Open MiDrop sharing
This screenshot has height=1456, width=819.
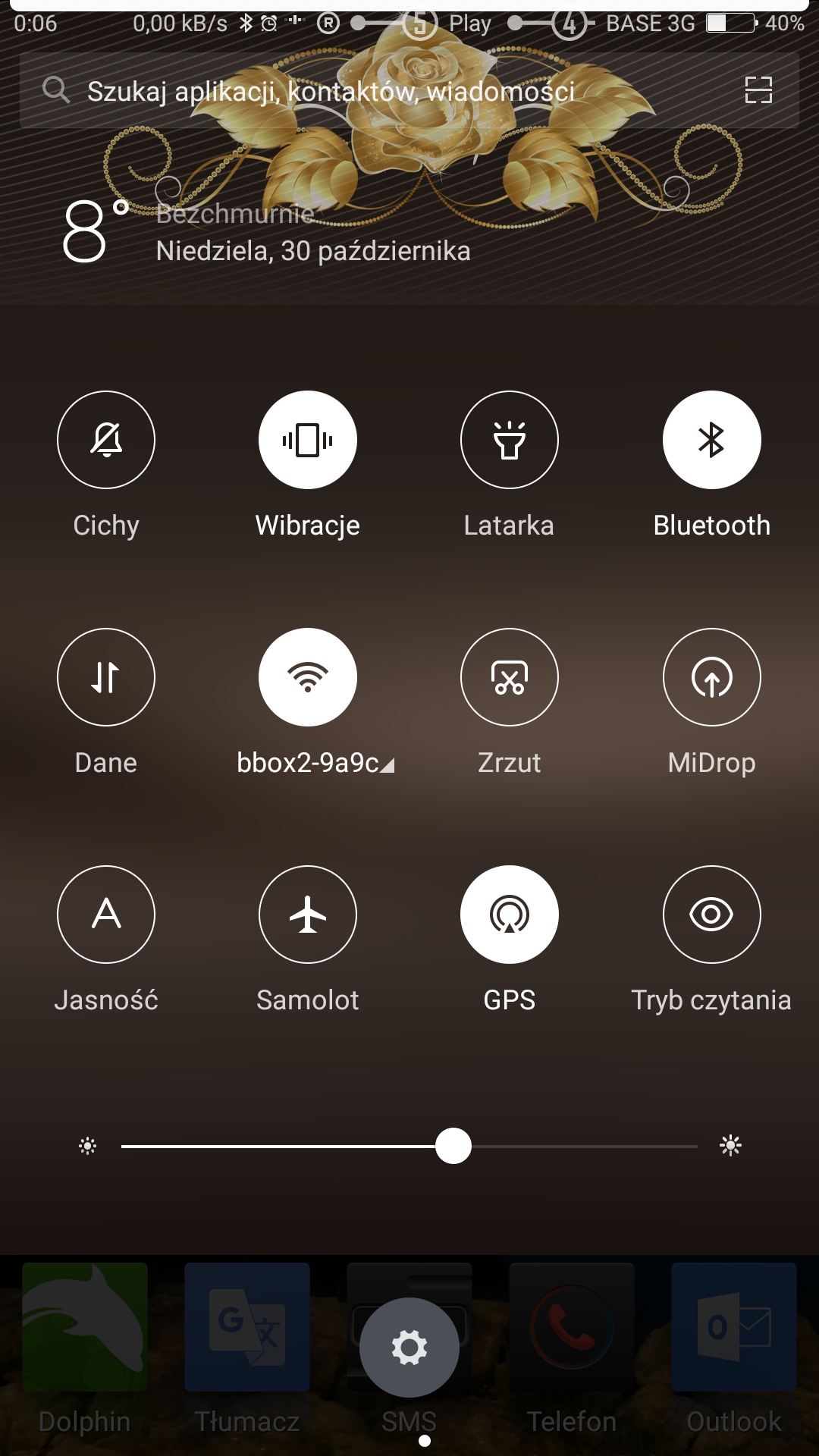[711, 677]
